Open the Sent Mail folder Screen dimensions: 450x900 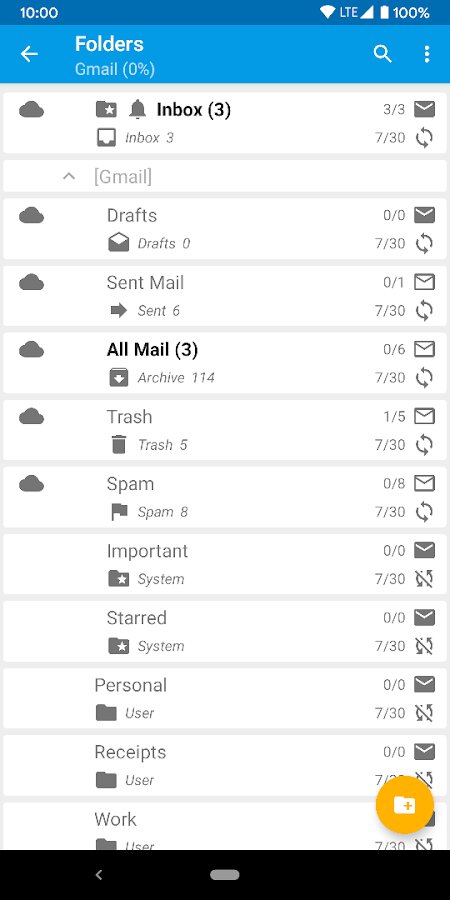click(x=225, y=296)
